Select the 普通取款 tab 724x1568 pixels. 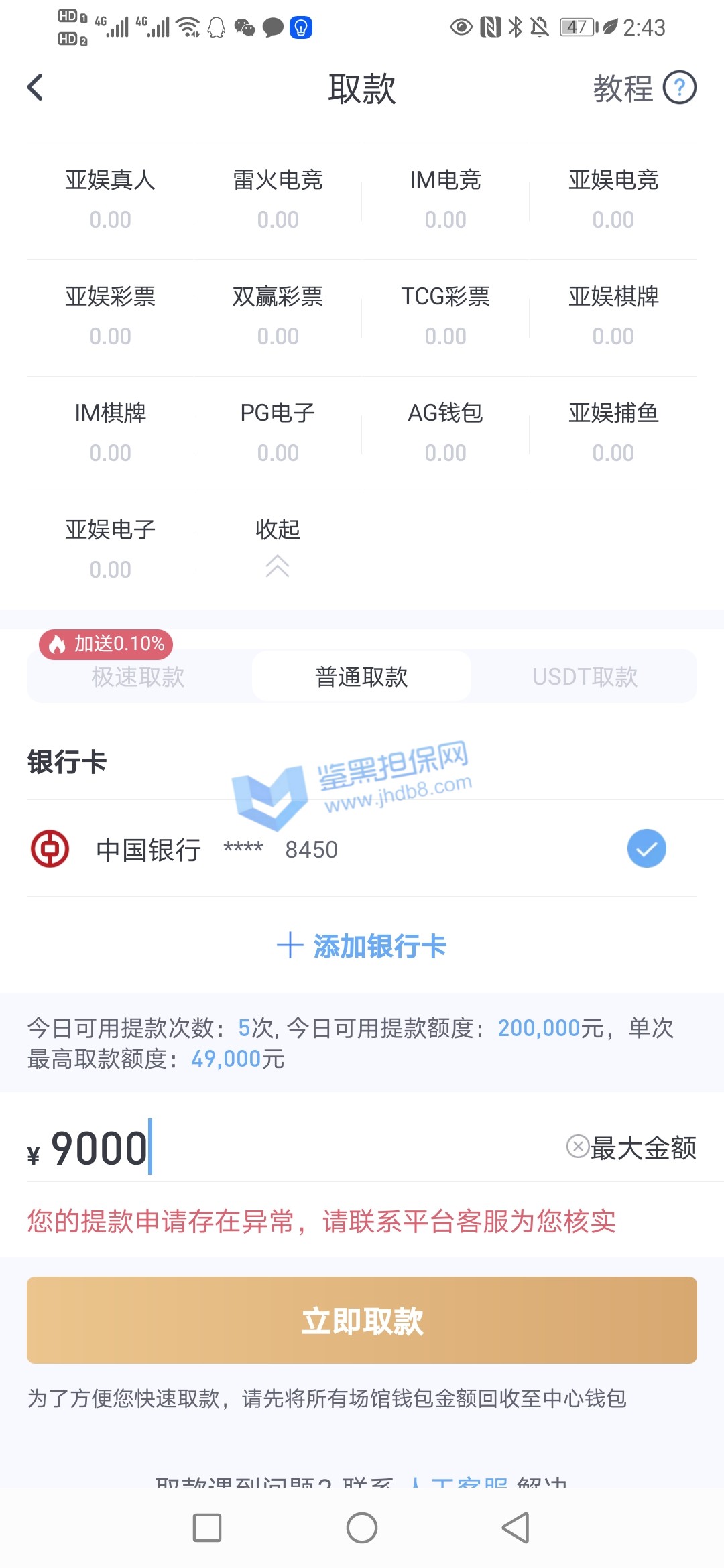(x=361, y=677)
